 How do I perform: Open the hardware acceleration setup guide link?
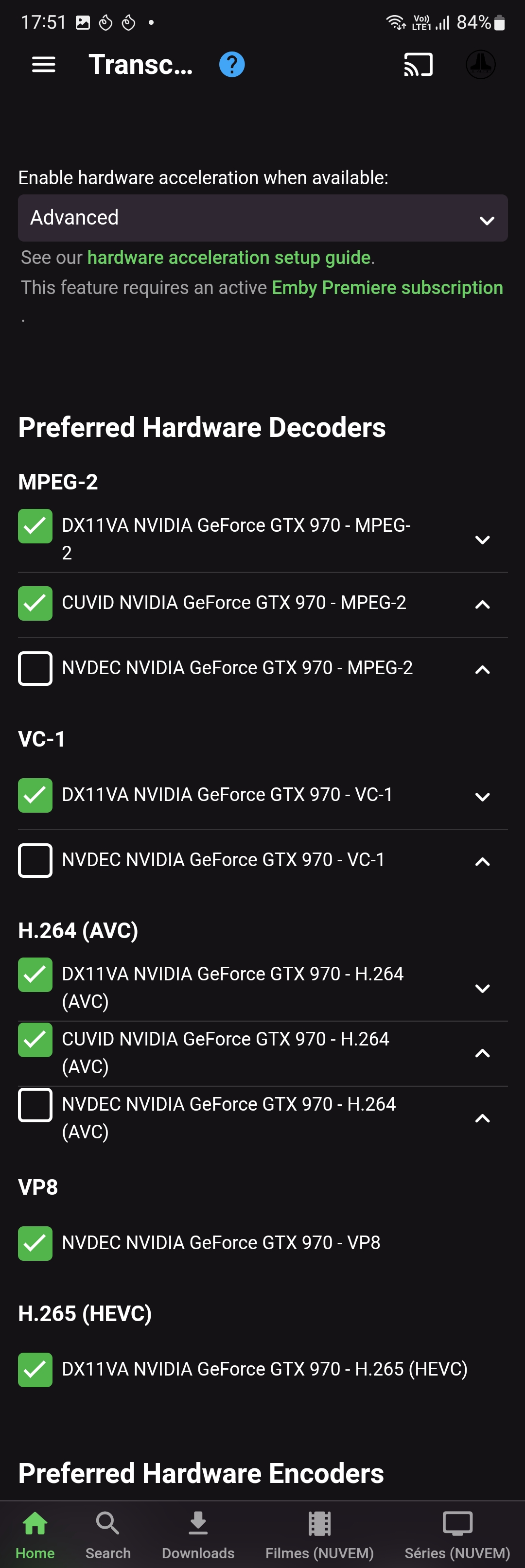[229, 258]
